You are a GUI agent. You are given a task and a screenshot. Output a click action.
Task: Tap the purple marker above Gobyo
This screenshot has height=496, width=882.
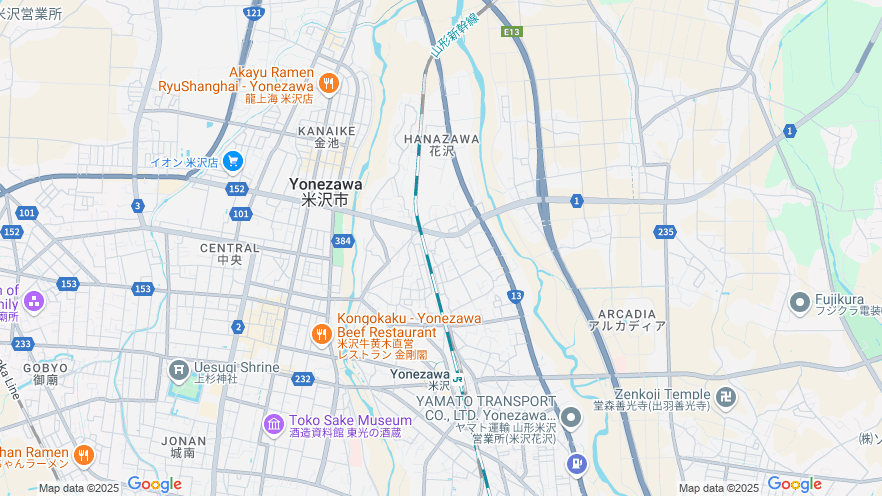tap(34, 301)
